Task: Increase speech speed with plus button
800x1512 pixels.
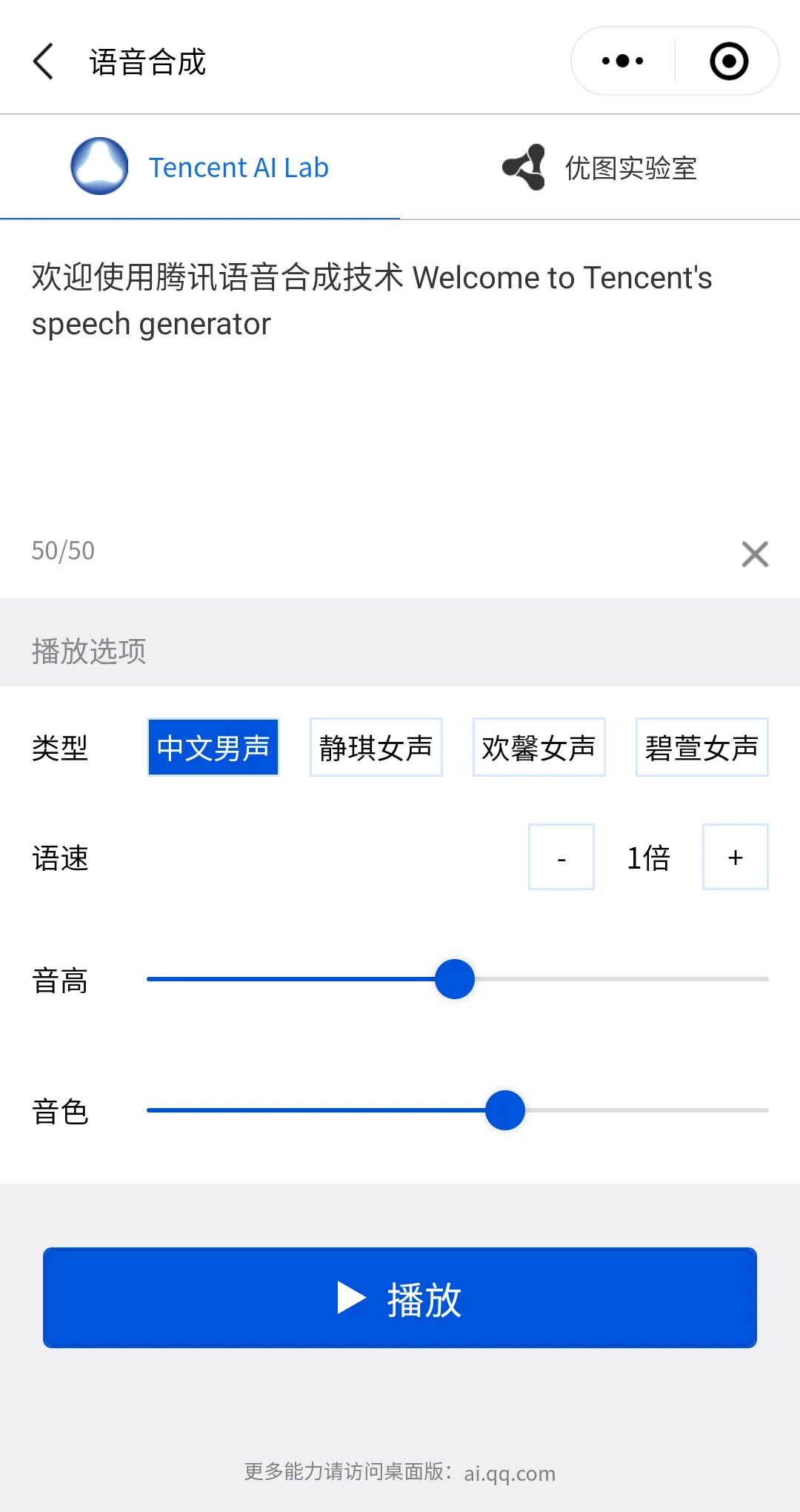Action: pyautogui.click(x=735, y=857)
